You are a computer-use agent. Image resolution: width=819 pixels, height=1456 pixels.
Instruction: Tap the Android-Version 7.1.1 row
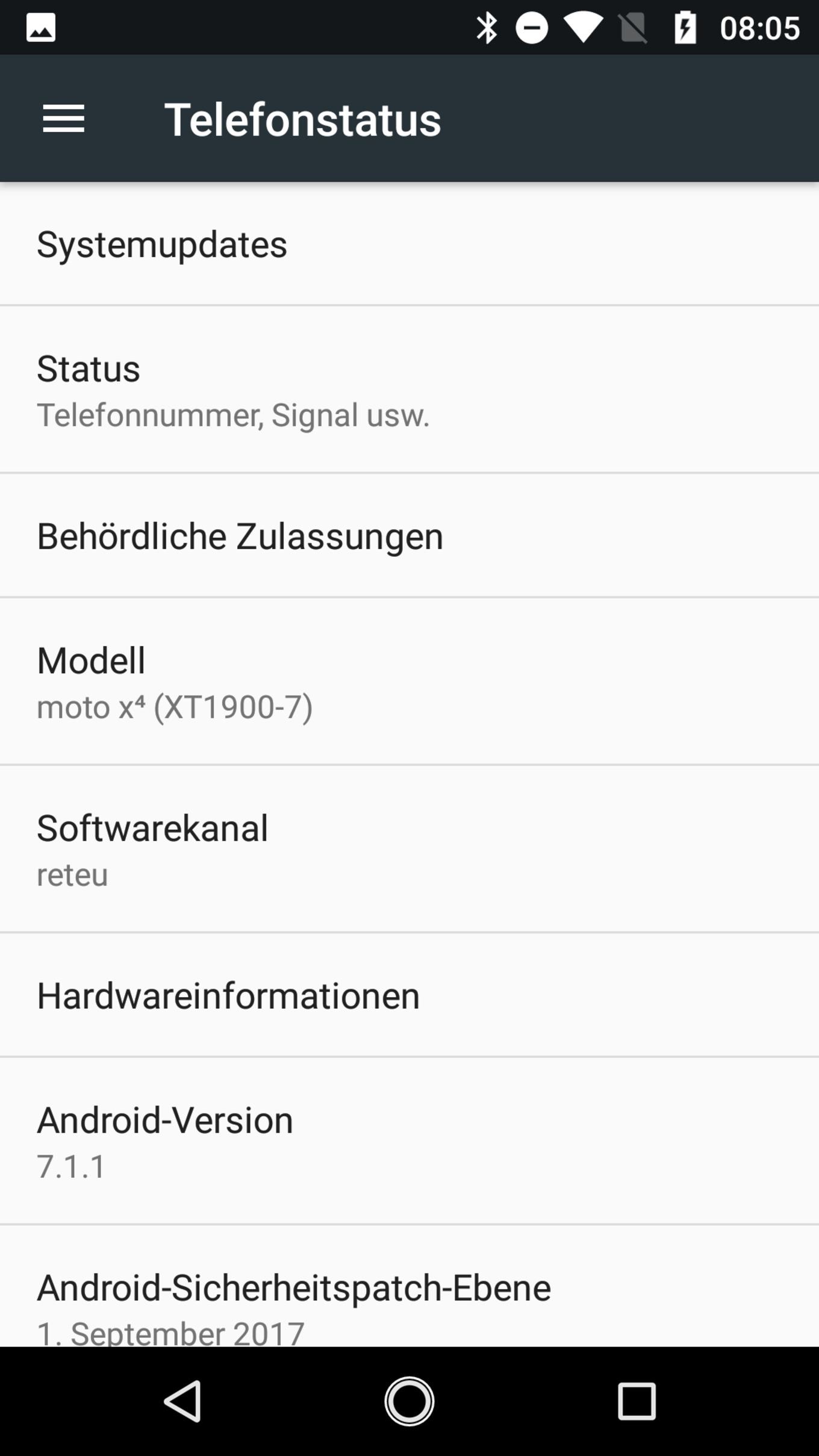[x=409, y=1141]
